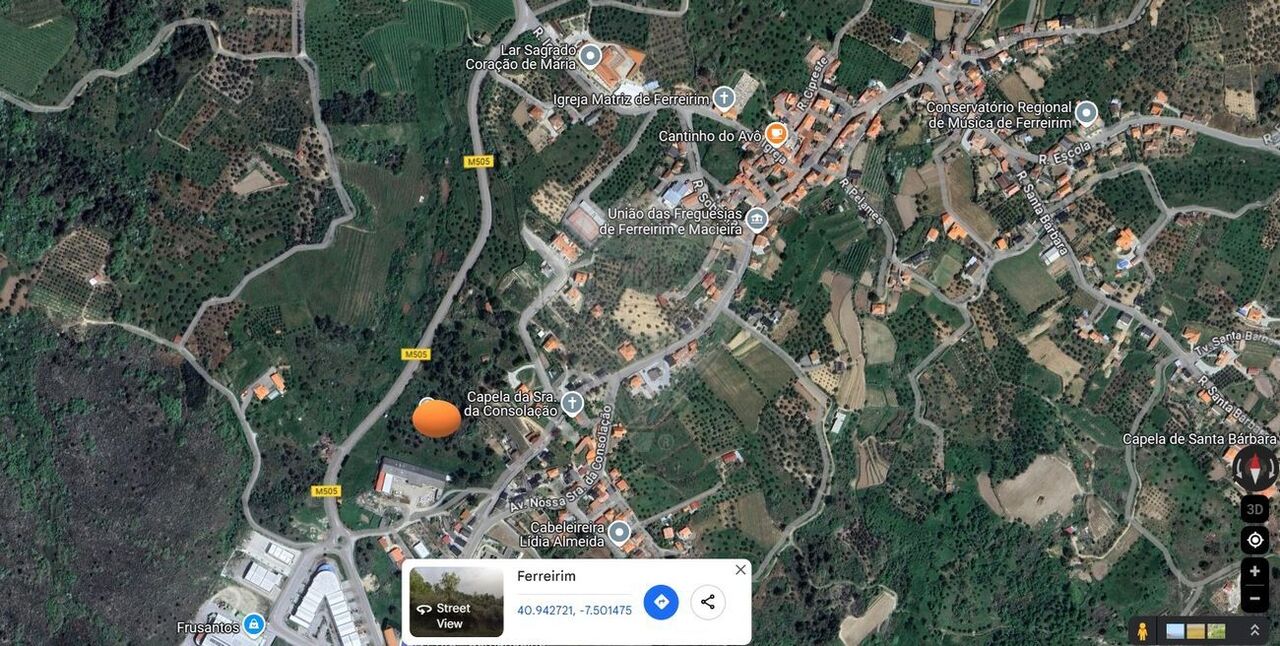The height and width of the screenshot is (646, 1280).
Task: Select União das Freguesias de Ferreirim marker
Action: pos(757,219)
